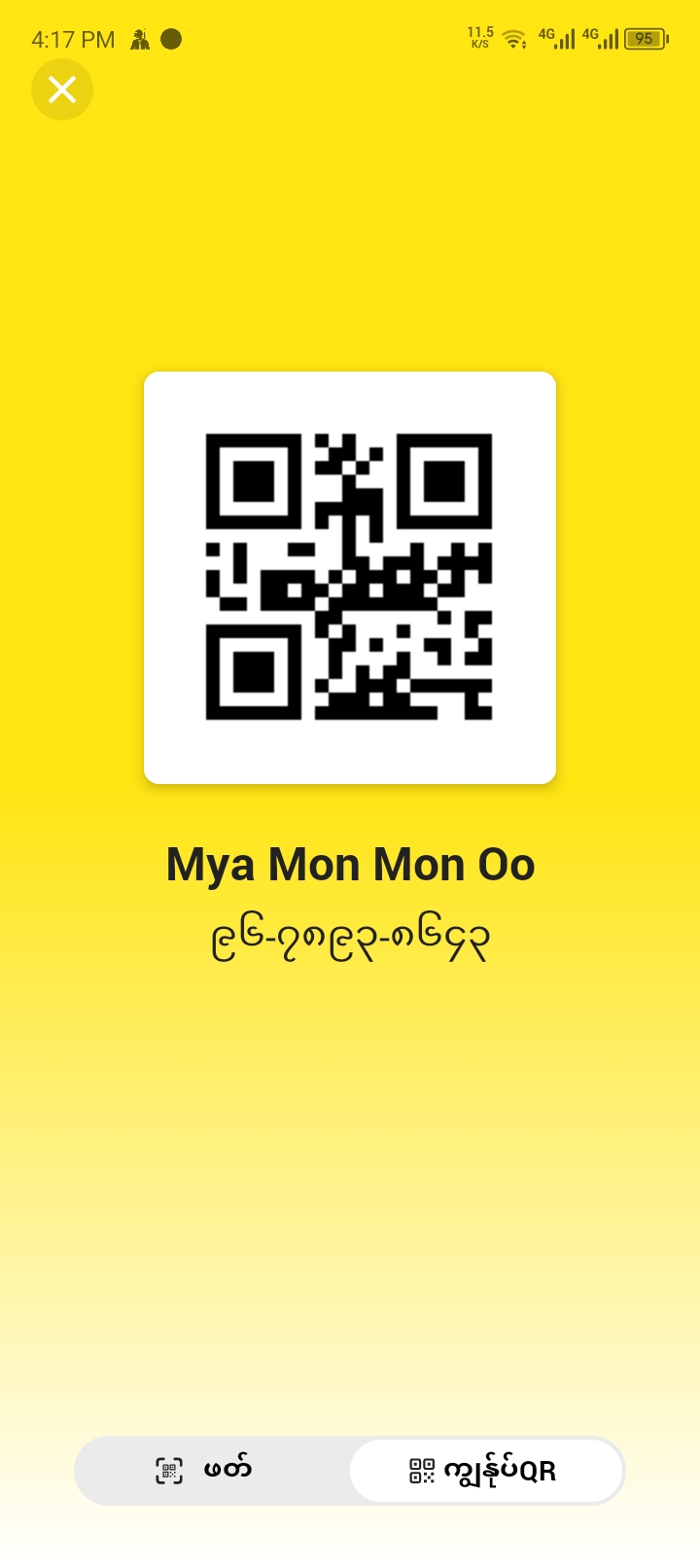Image resolution: width=700 pixels, height=1568 pixels.
Task: Close the QR code screen
Action: coord(62,89)
